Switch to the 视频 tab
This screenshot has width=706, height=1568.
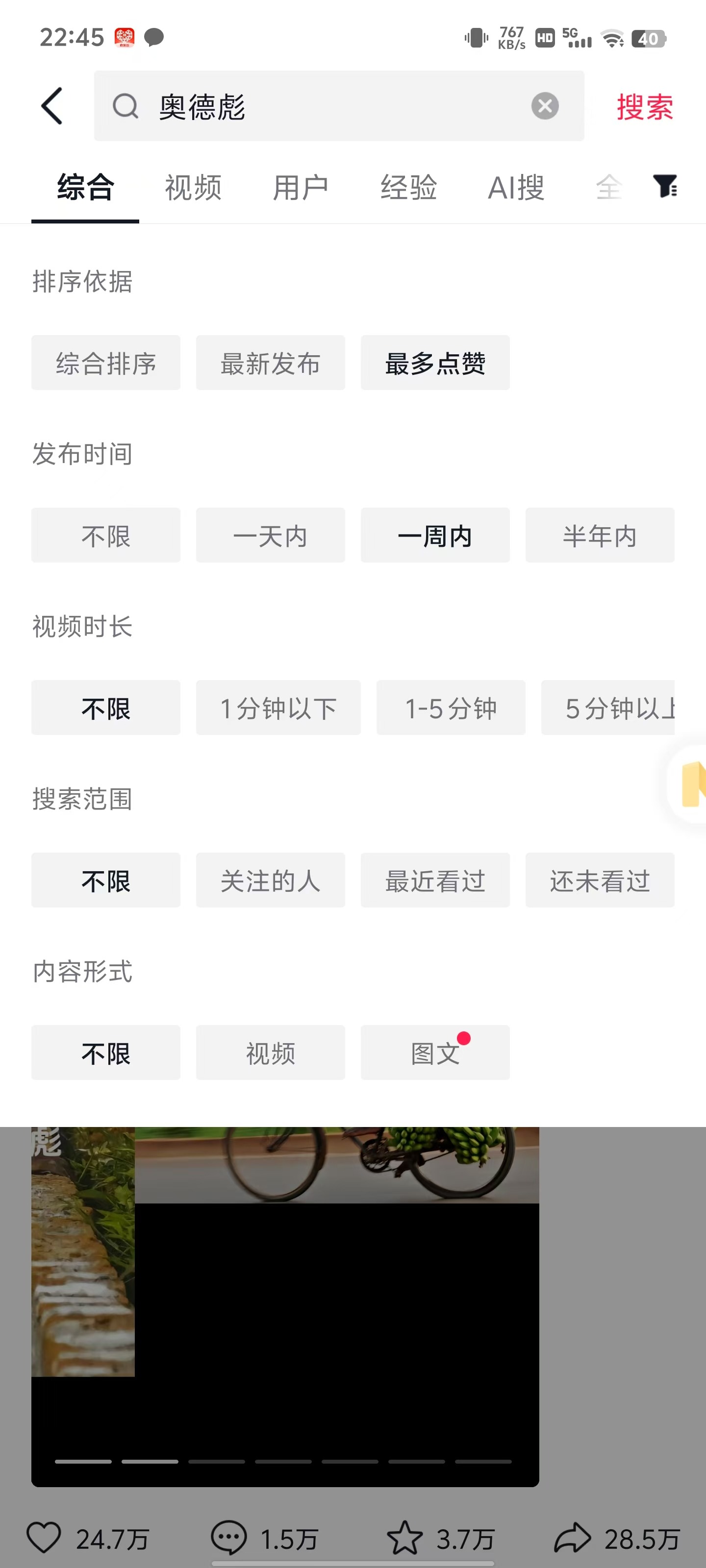193,187
